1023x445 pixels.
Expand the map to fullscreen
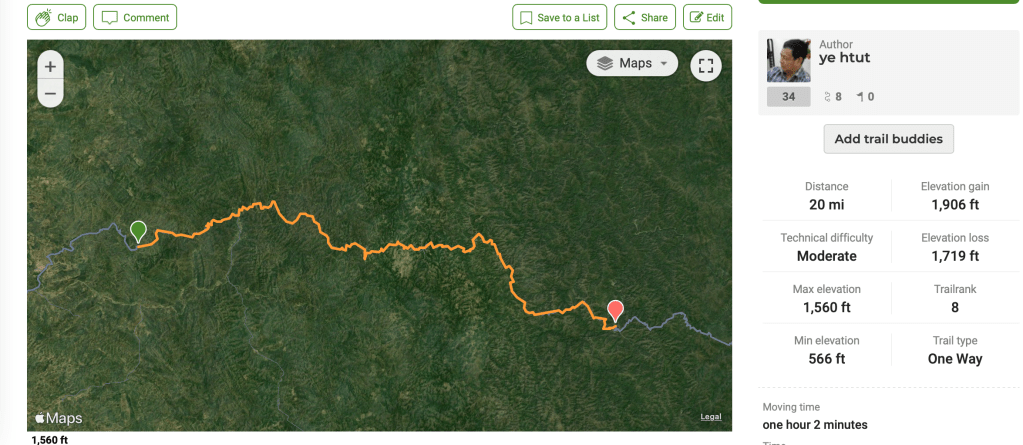coord(706,65)
